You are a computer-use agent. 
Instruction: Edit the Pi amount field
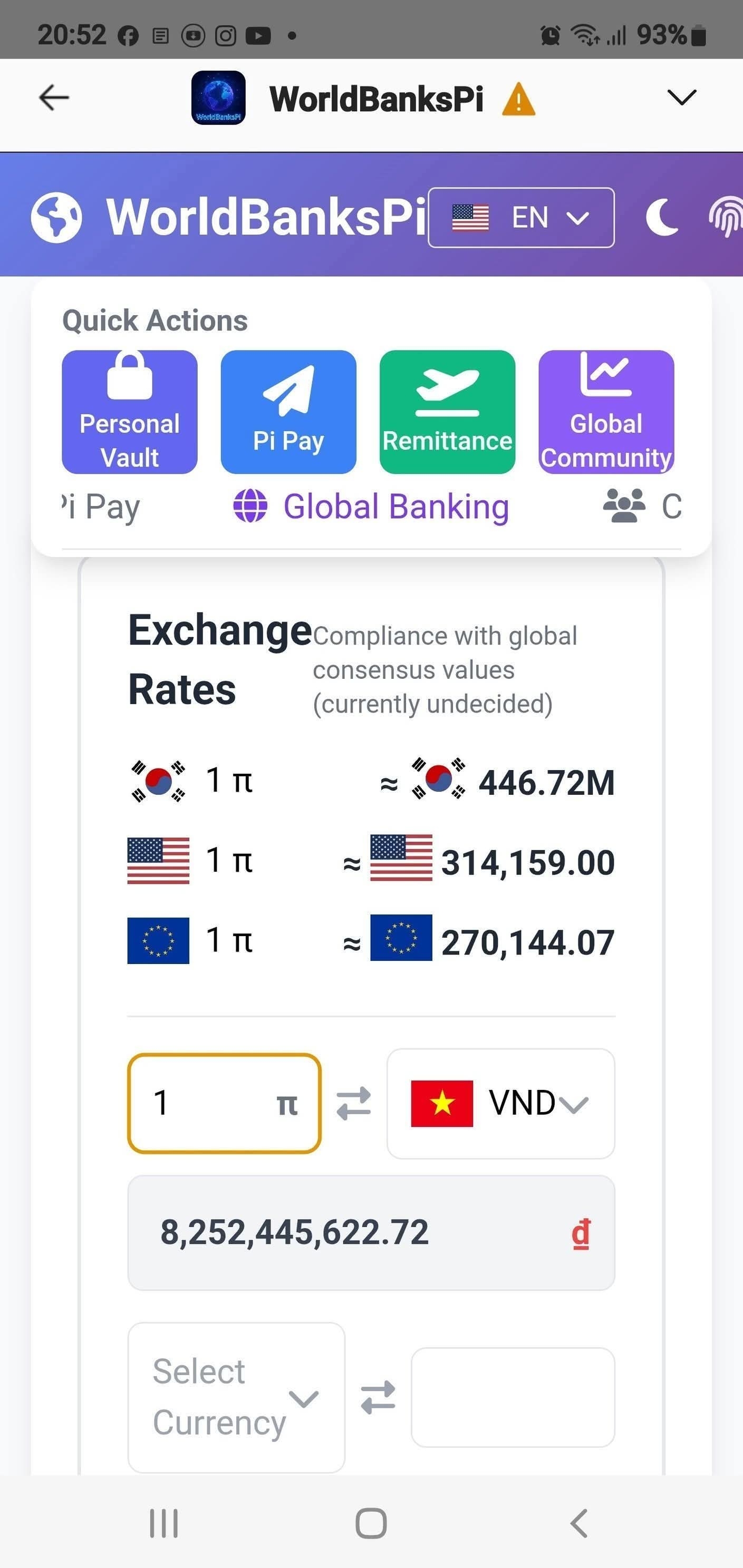[x=207, y=1103]
